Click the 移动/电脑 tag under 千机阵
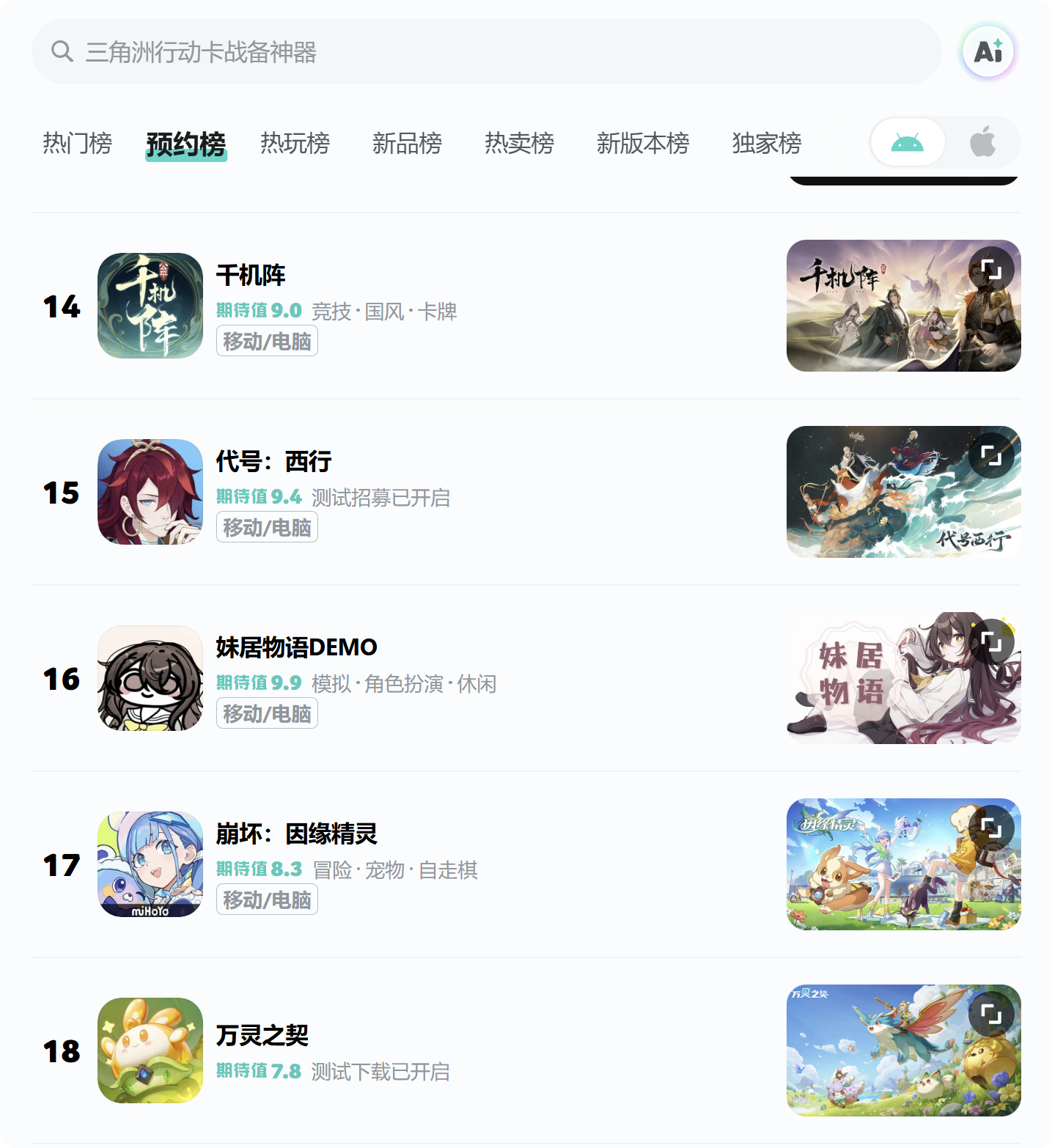 [267, 341]
